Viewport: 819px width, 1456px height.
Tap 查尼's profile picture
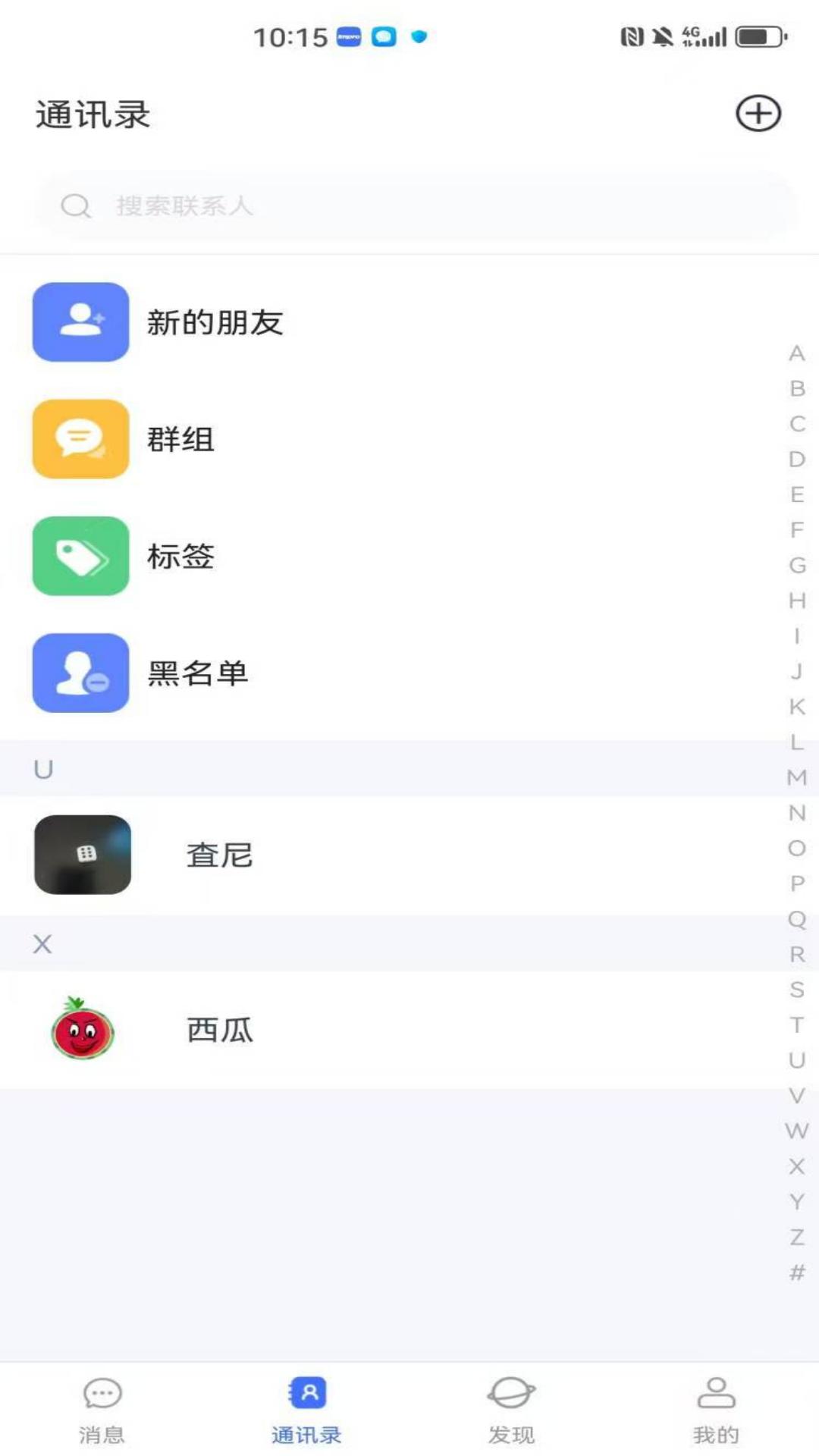tap(83, 855)
